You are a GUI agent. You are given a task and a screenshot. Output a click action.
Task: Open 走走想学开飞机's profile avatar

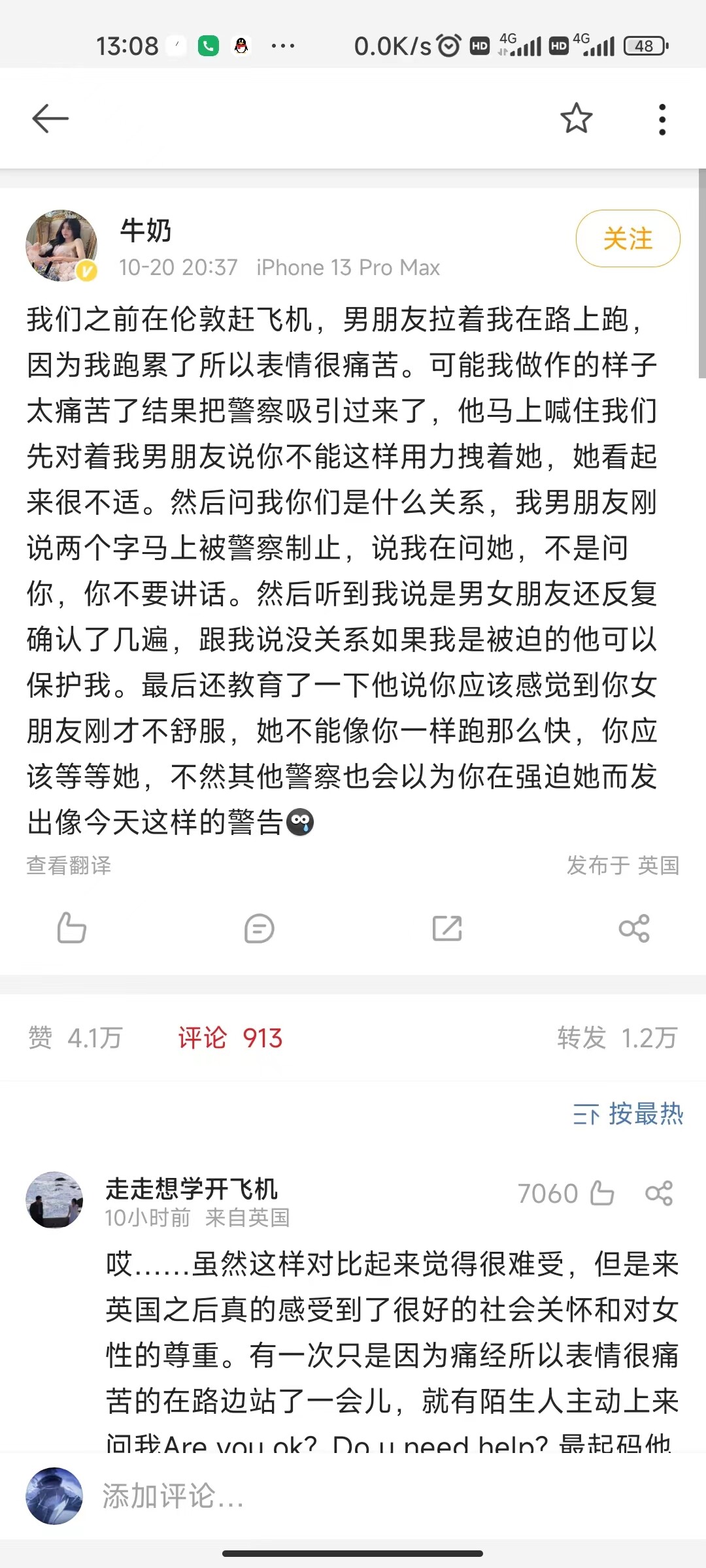(x=54, y=1200)
